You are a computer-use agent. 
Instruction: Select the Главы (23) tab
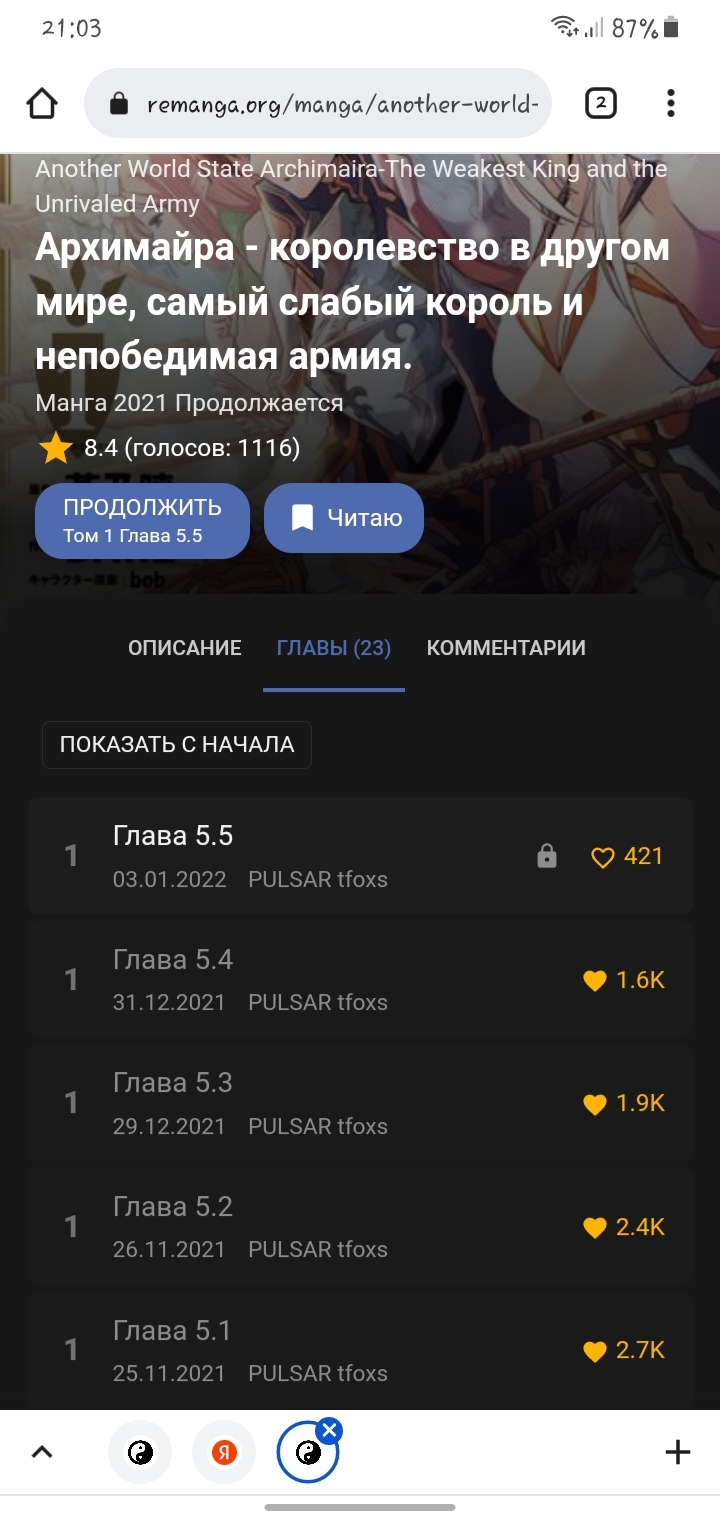pyautogui.click(x=333, y=648)
